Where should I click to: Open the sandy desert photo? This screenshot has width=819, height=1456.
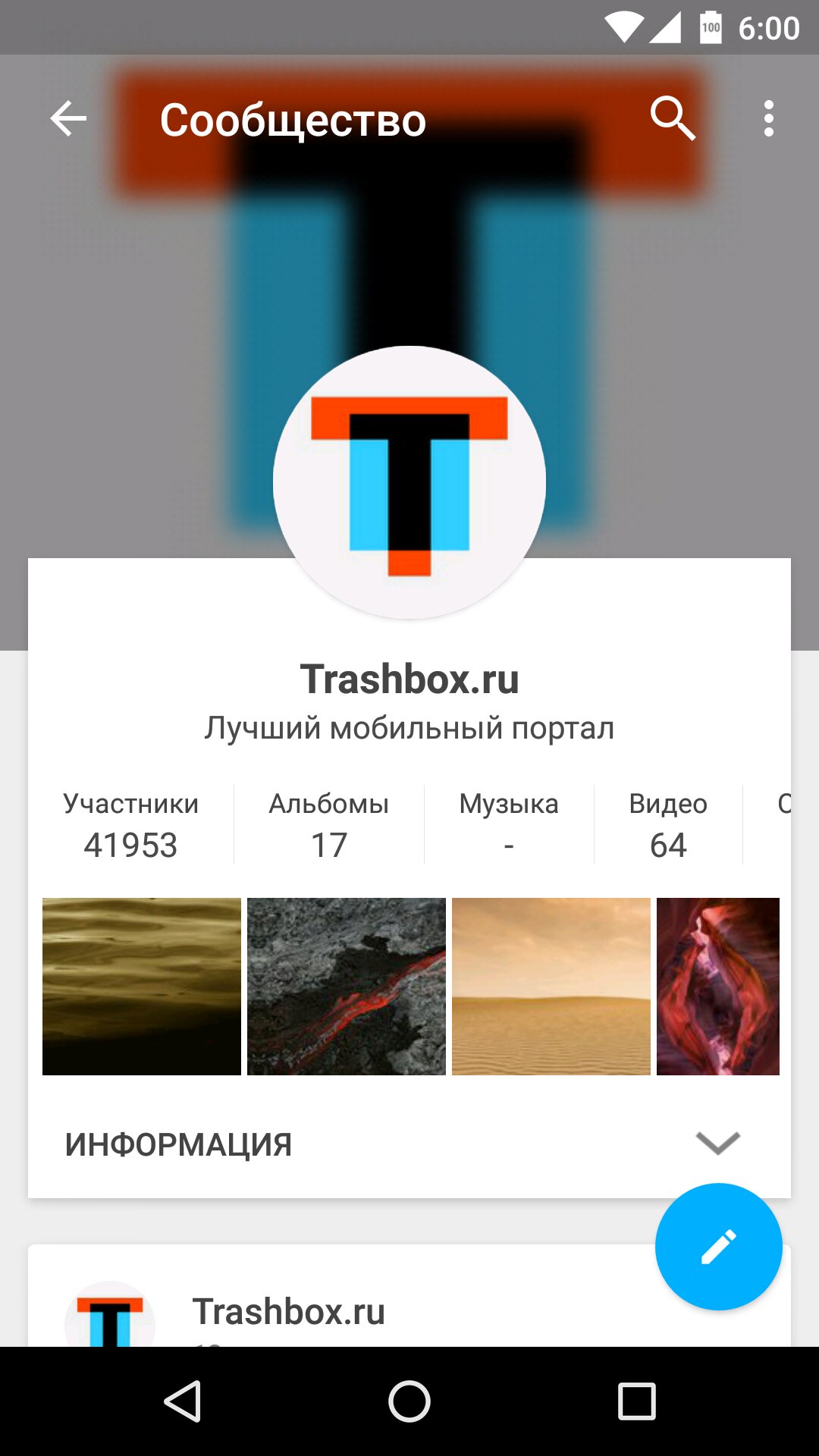tap(551, 986)
